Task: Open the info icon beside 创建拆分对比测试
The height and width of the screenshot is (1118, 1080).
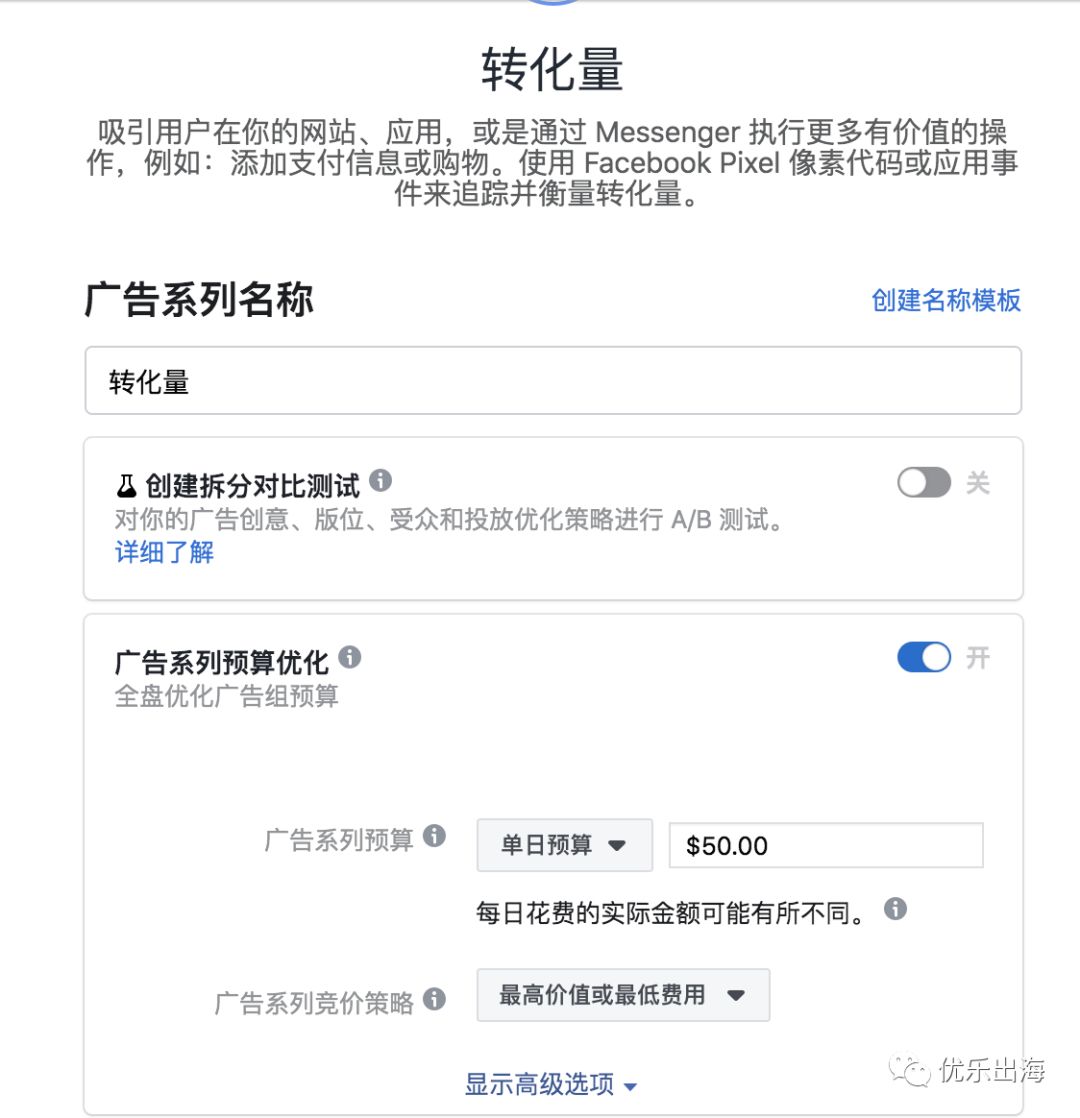Action: point(380,481)
